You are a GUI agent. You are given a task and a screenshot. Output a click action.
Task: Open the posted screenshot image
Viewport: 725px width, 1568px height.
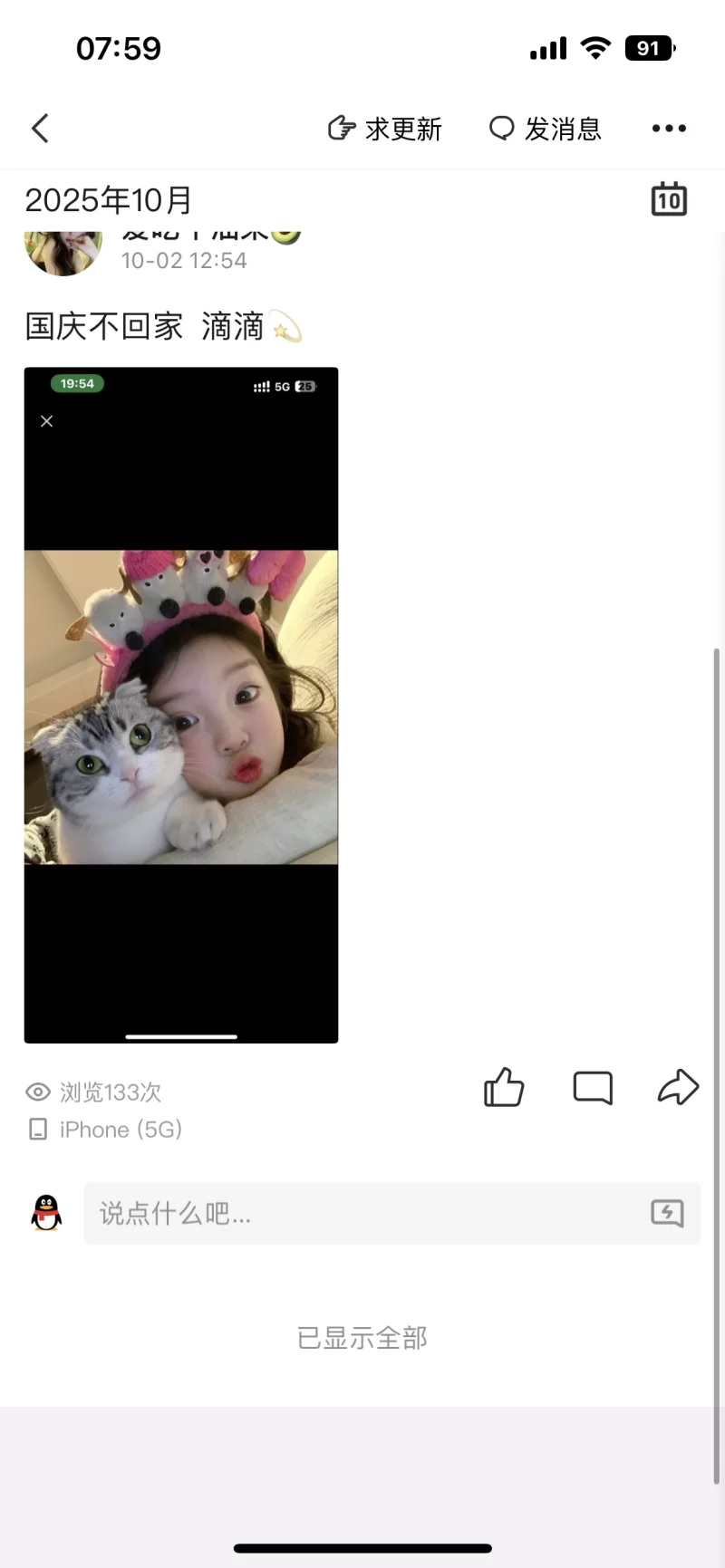[181, 705]
